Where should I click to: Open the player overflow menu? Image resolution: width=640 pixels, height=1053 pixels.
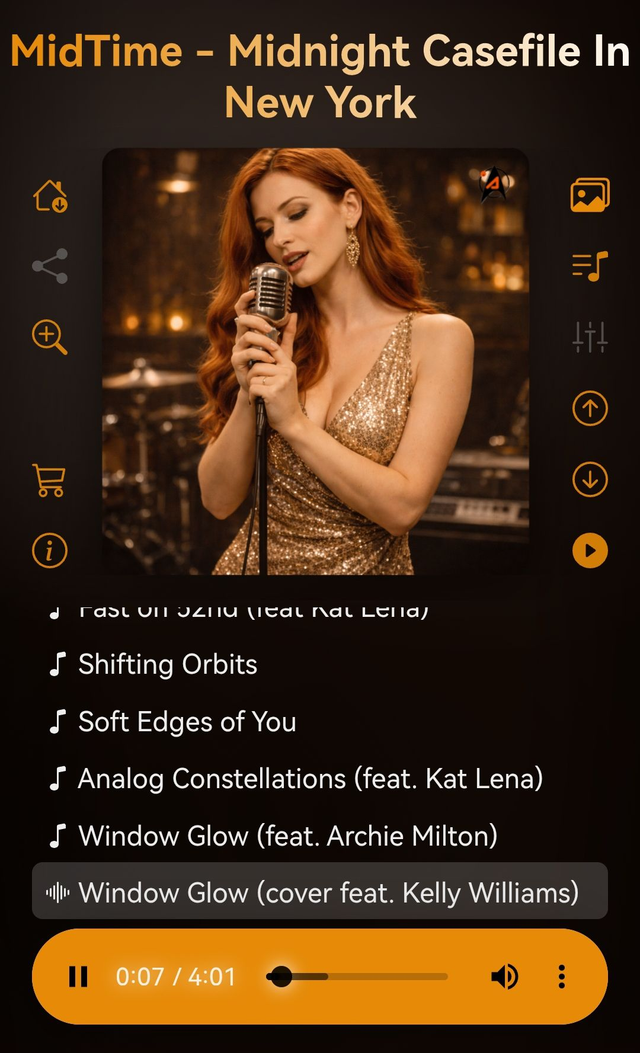[562, 977]
